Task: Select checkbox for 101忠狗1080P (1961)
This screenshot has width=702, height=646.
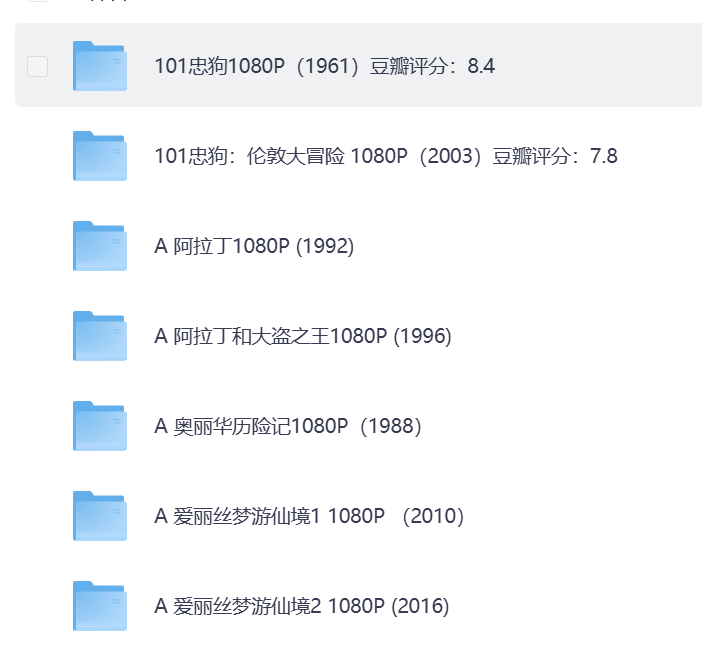Action: tap(37, 67)
